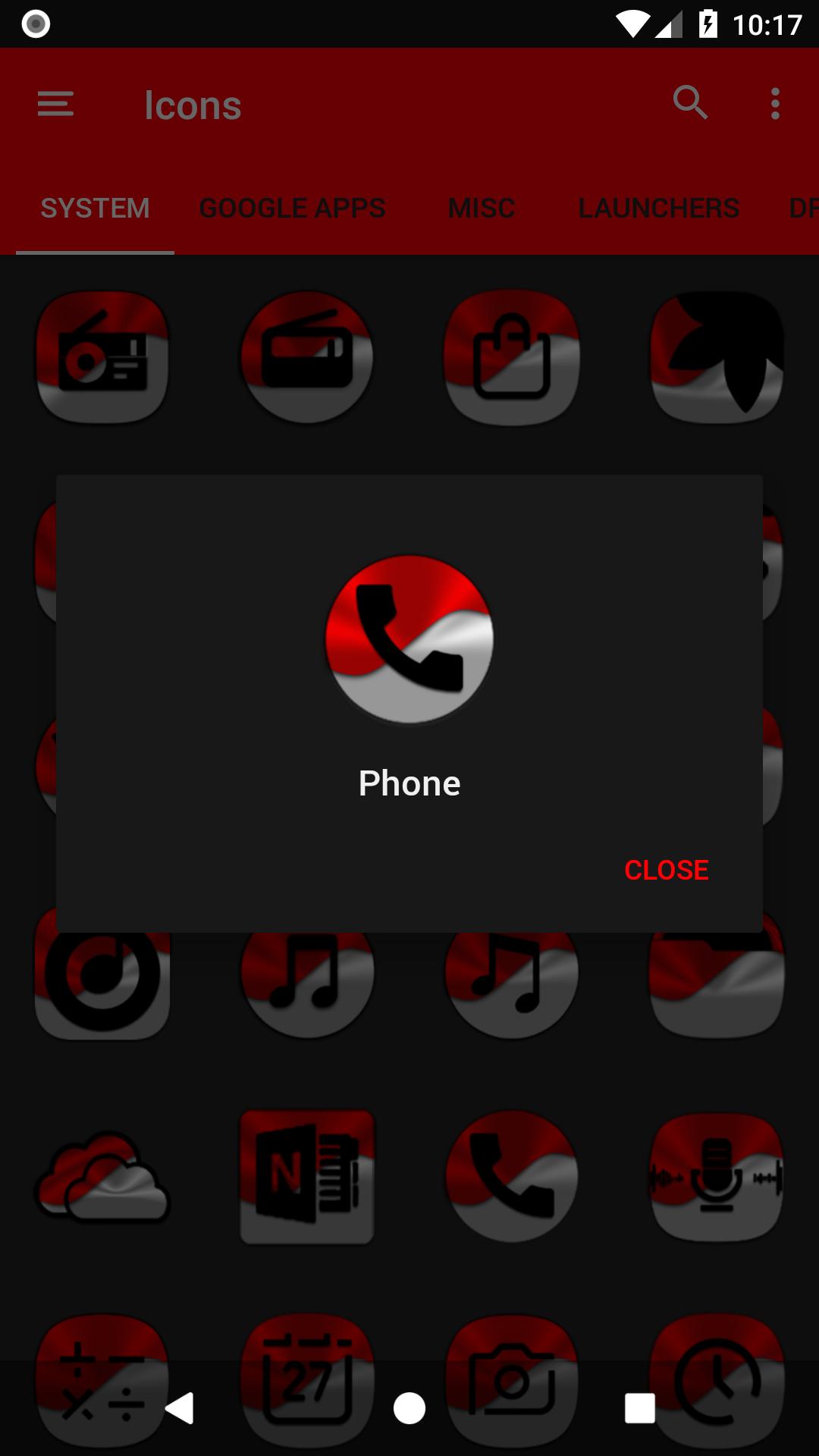Open the overflow menu
Viewport: 819px width, 1456px height.
coord(774,104)
